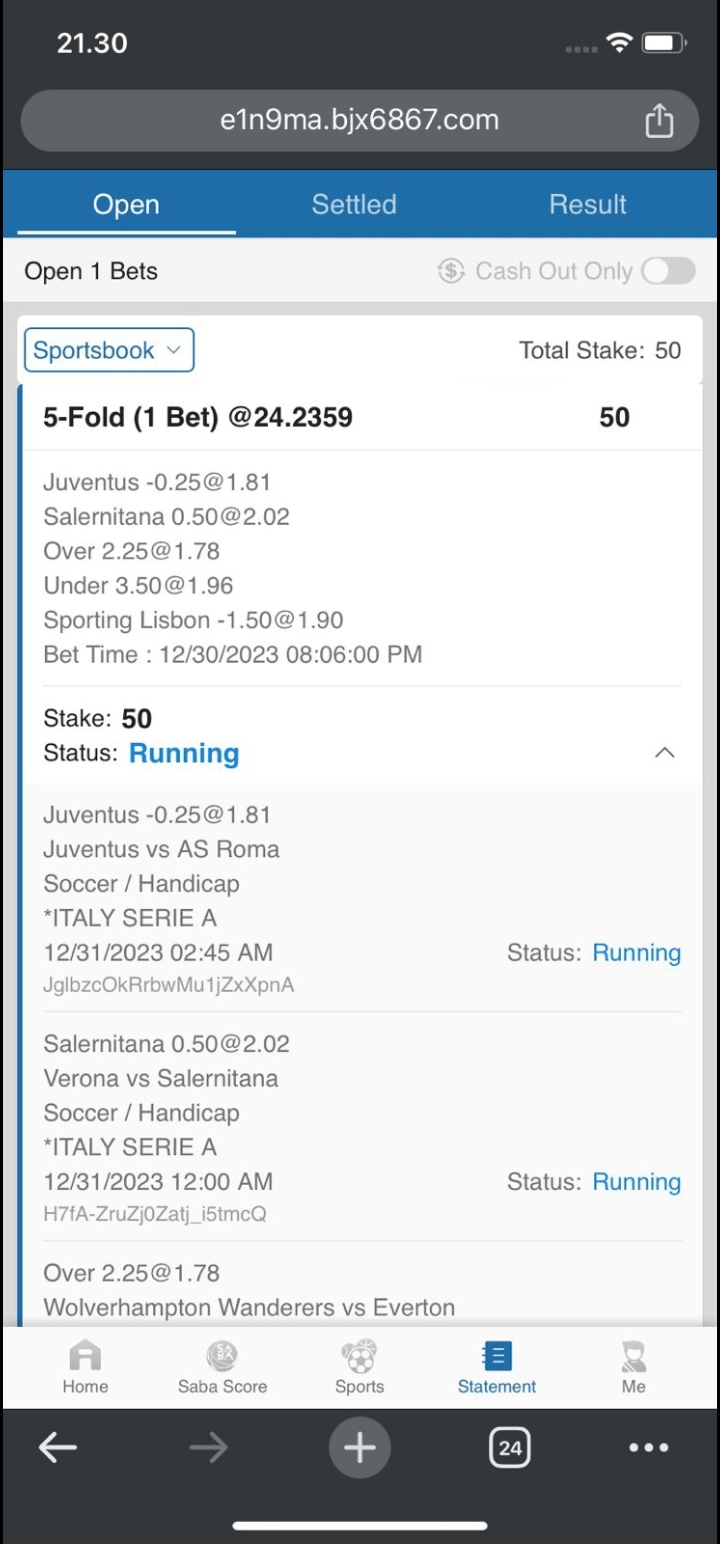The height and width of the screenshot is (1544, 720).
Task: Select the Open bets tab
Action: [126, 205]
